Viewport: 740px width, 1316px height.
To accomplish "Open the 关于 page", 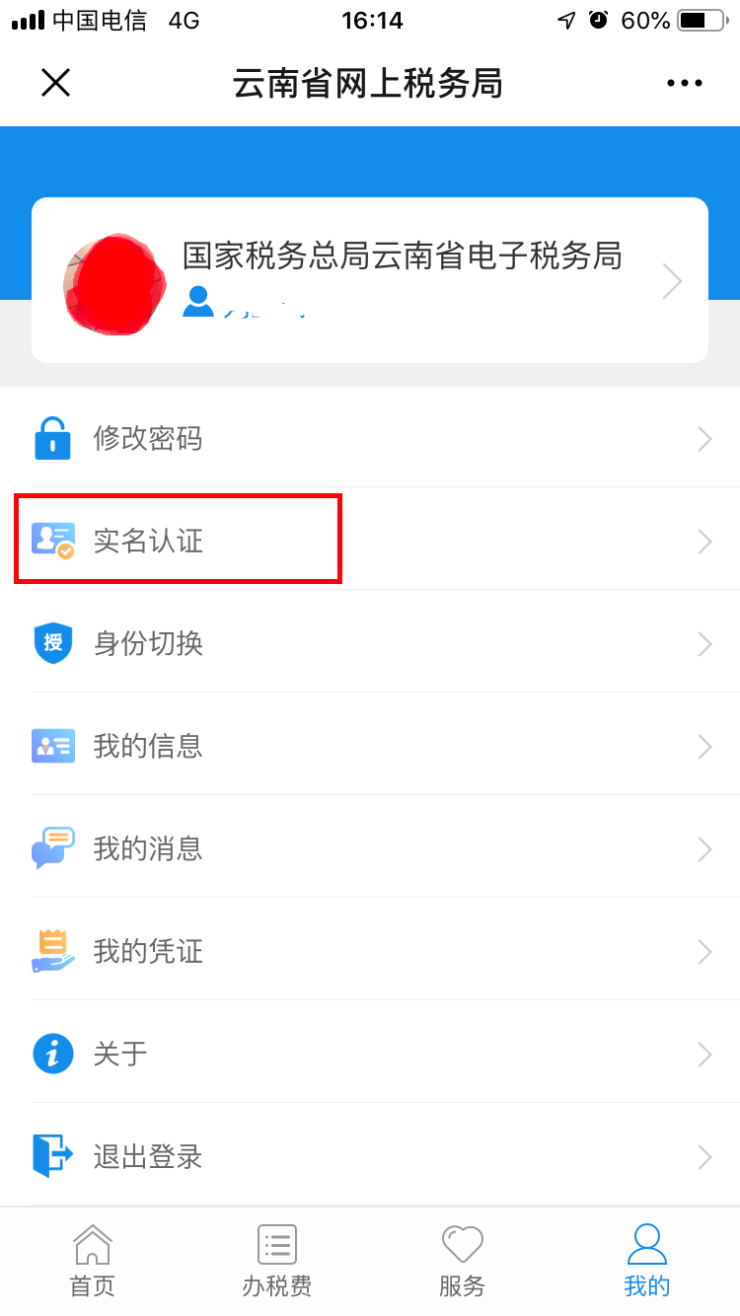I will (x=370, y=1054).
